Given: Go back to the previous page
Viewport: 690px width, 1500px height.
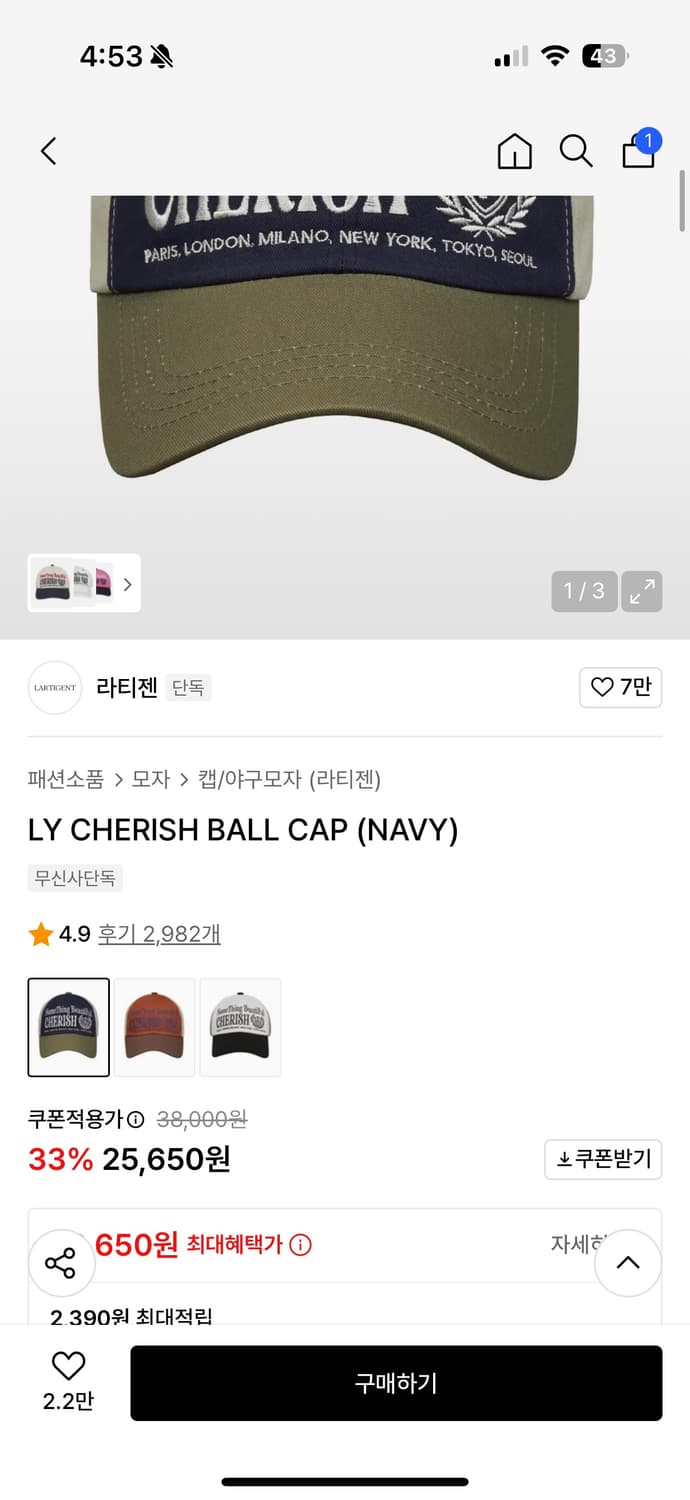Looking at the screenshot, I should [x=48, y=151].
